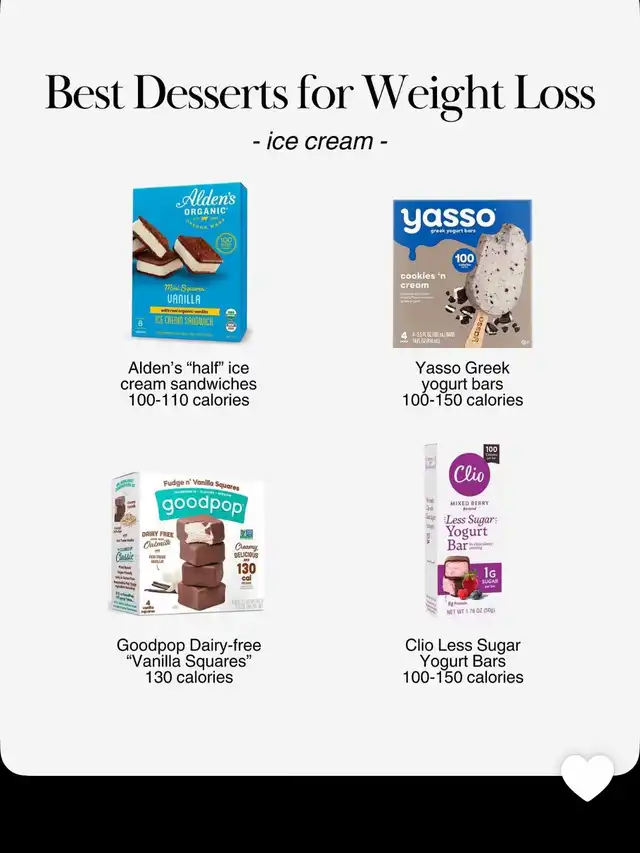
Task: Like this post with the heart icon
Action: coord(587,777)
